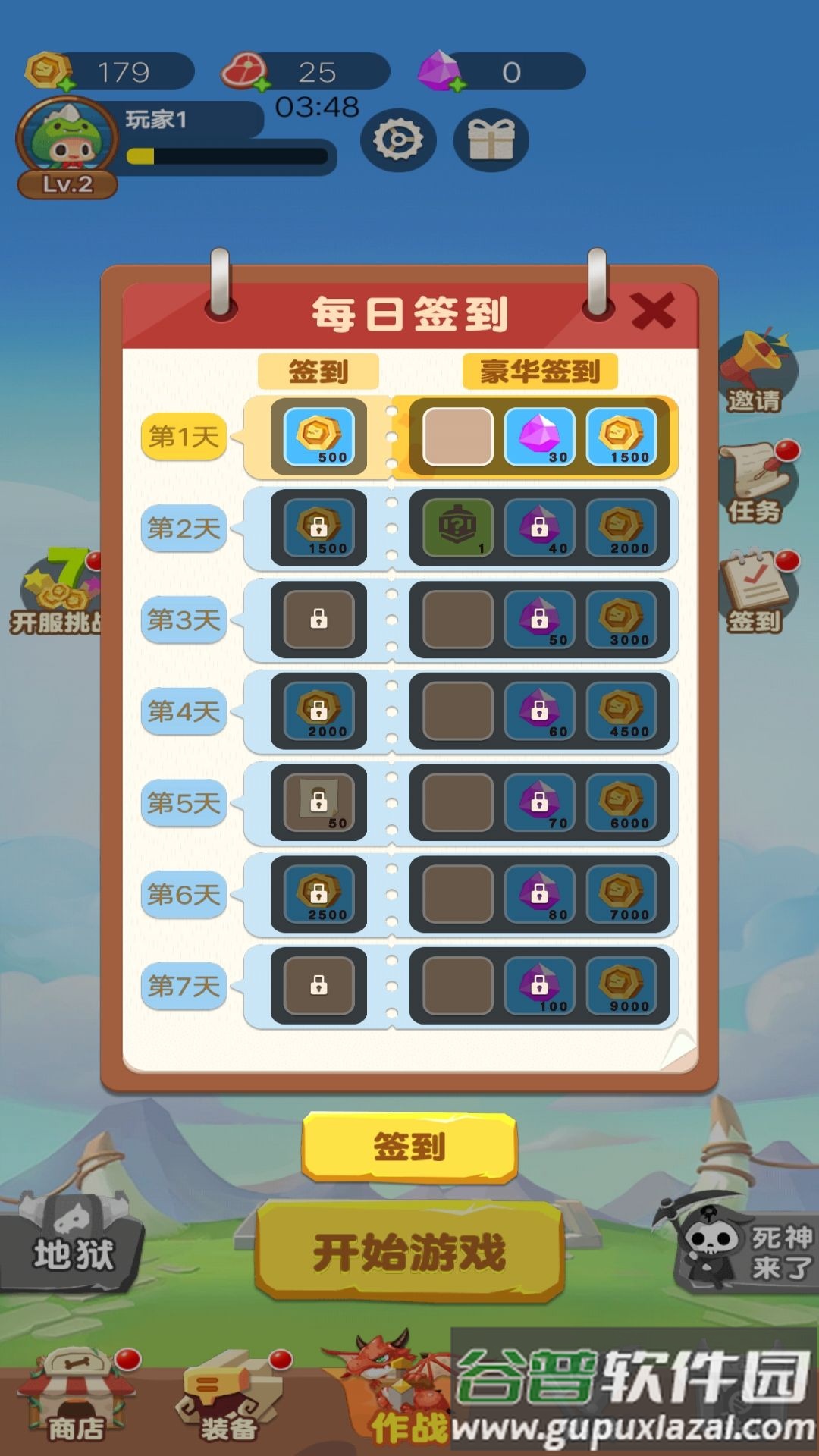The image size is (819, 1456).
Task: Open the 签到 calendar on the right
Action: pos(756,593)
